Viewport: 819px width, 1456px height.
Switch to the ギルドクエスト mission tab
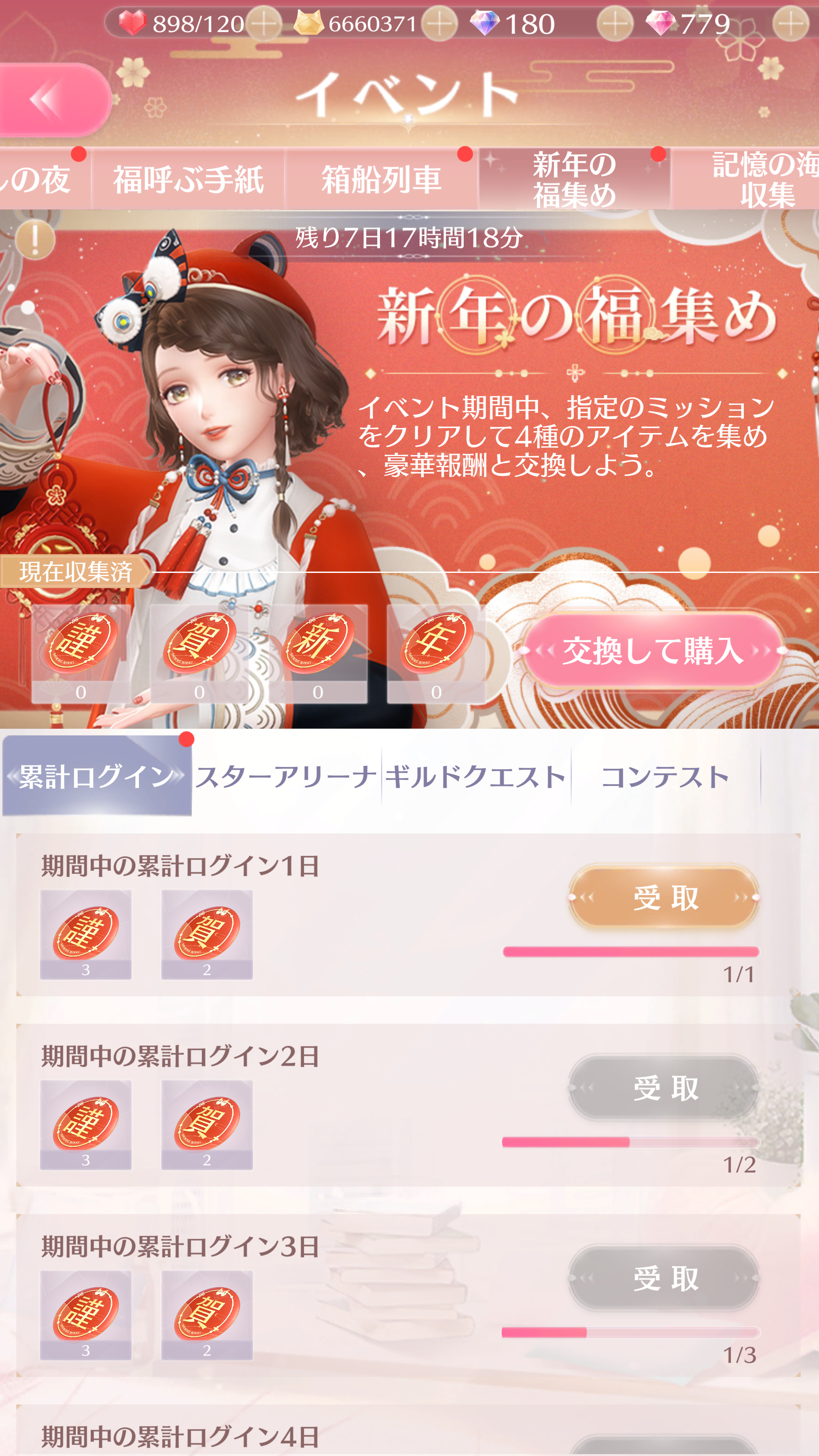(x=476, y=775)
